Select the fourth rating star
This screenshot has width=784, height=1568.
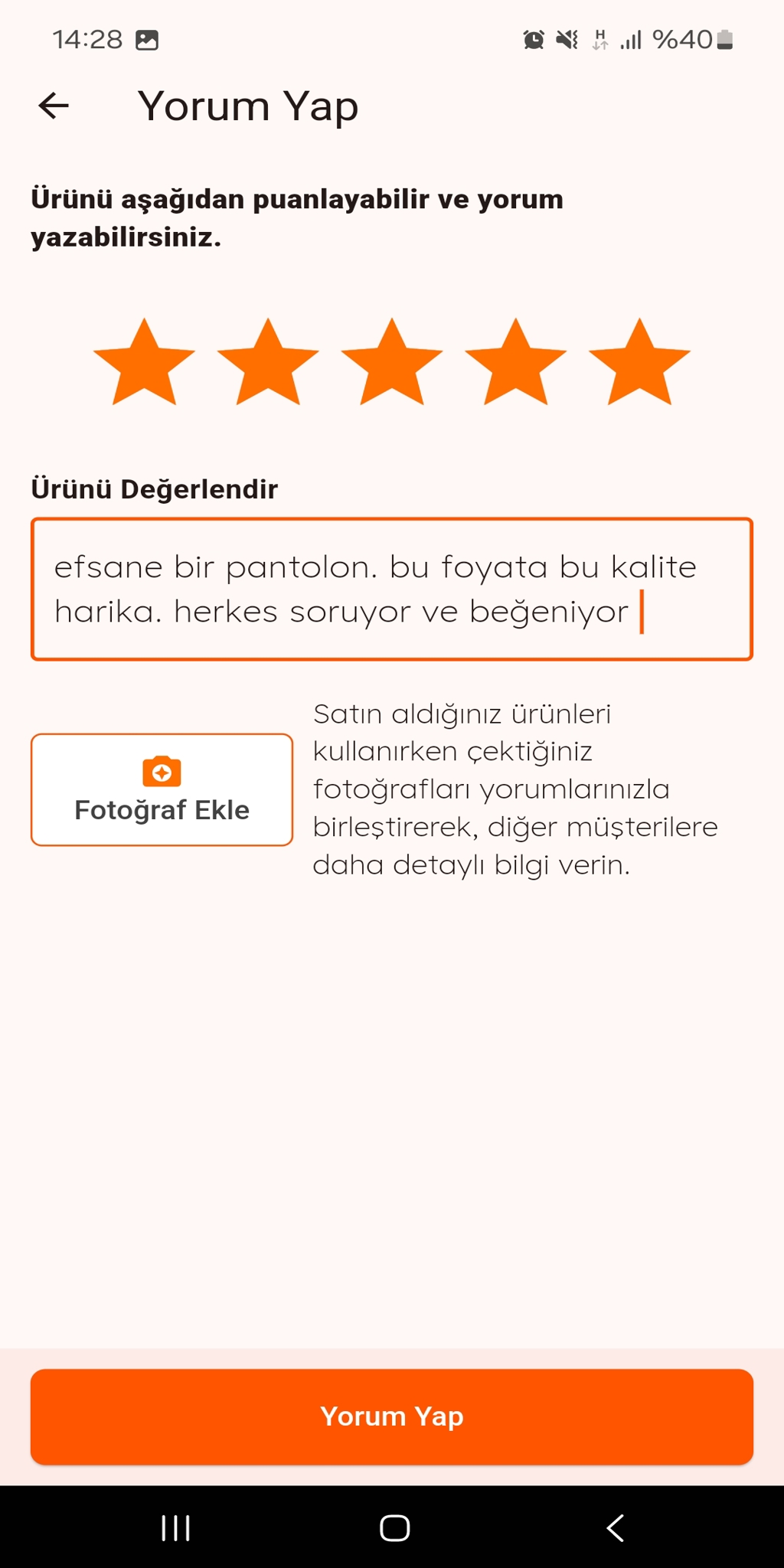click(515, 364)
